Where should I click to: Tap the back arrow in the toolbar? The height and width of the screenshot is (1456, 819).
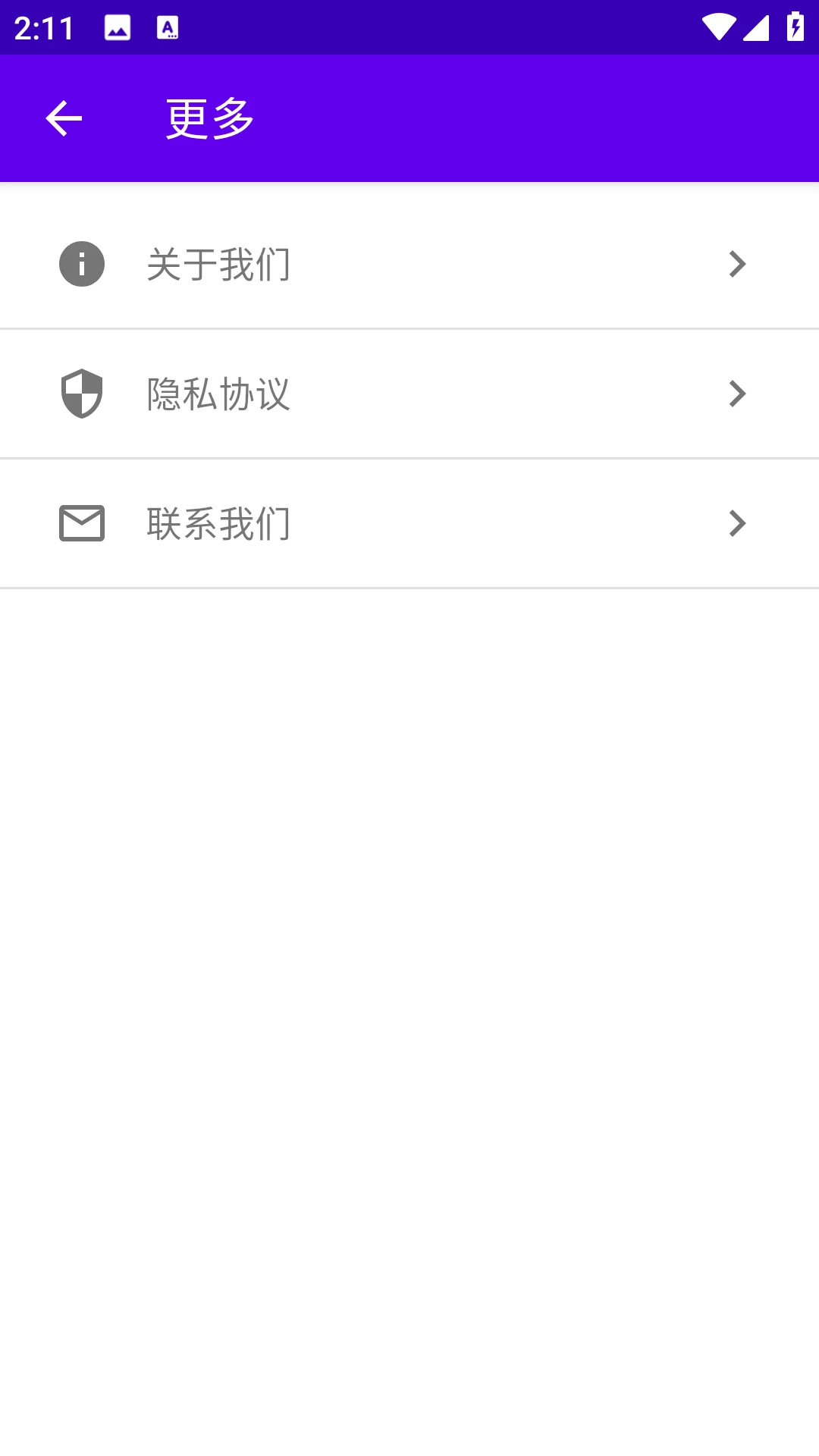point(62,118)
